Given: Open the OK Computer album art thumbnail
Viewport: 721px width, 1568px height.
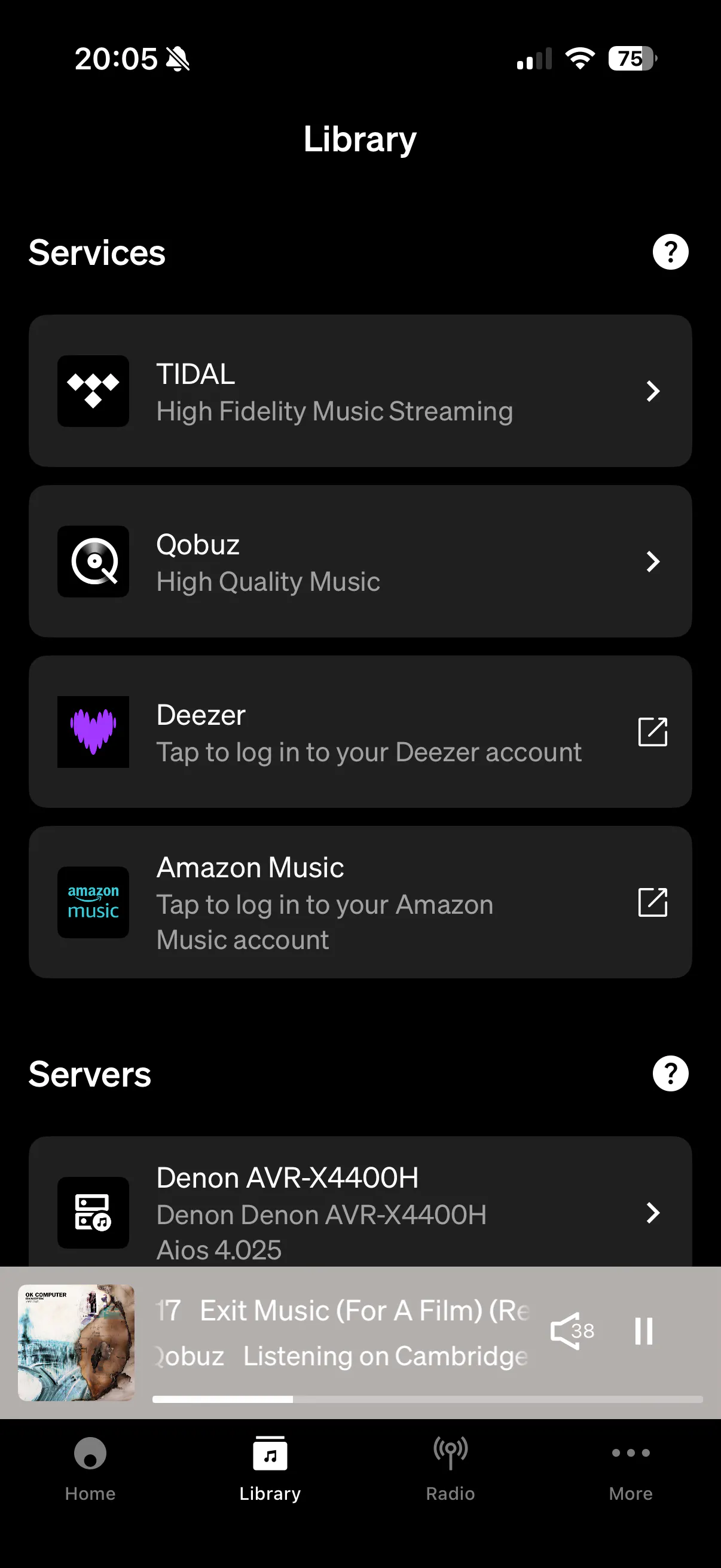Looking at the screenshot, I should [x=76, y=1343].
